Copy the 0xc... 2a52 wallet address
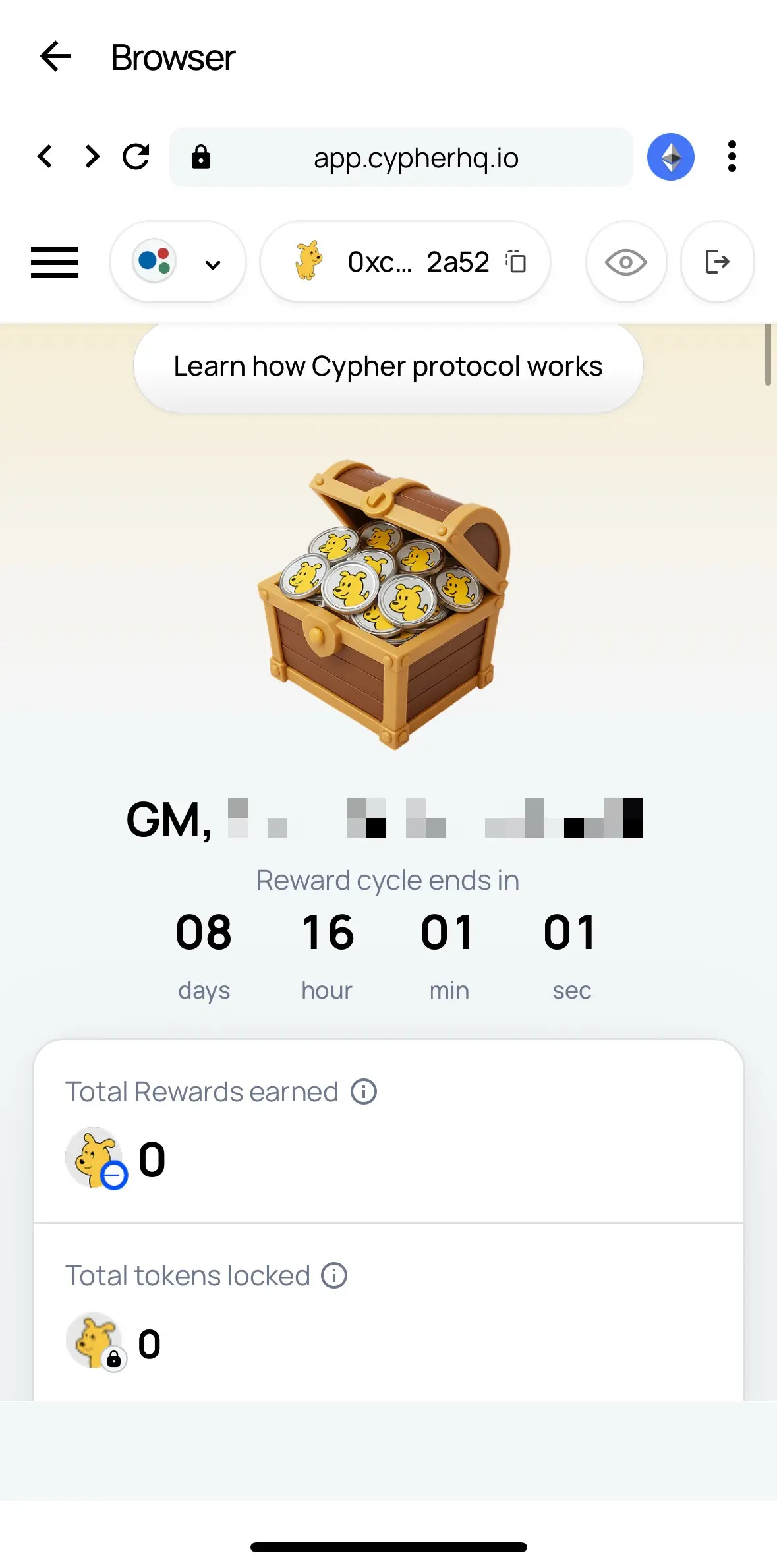Image resolution: width=777 pixels, height=1568 pixels. coord(517,262)
